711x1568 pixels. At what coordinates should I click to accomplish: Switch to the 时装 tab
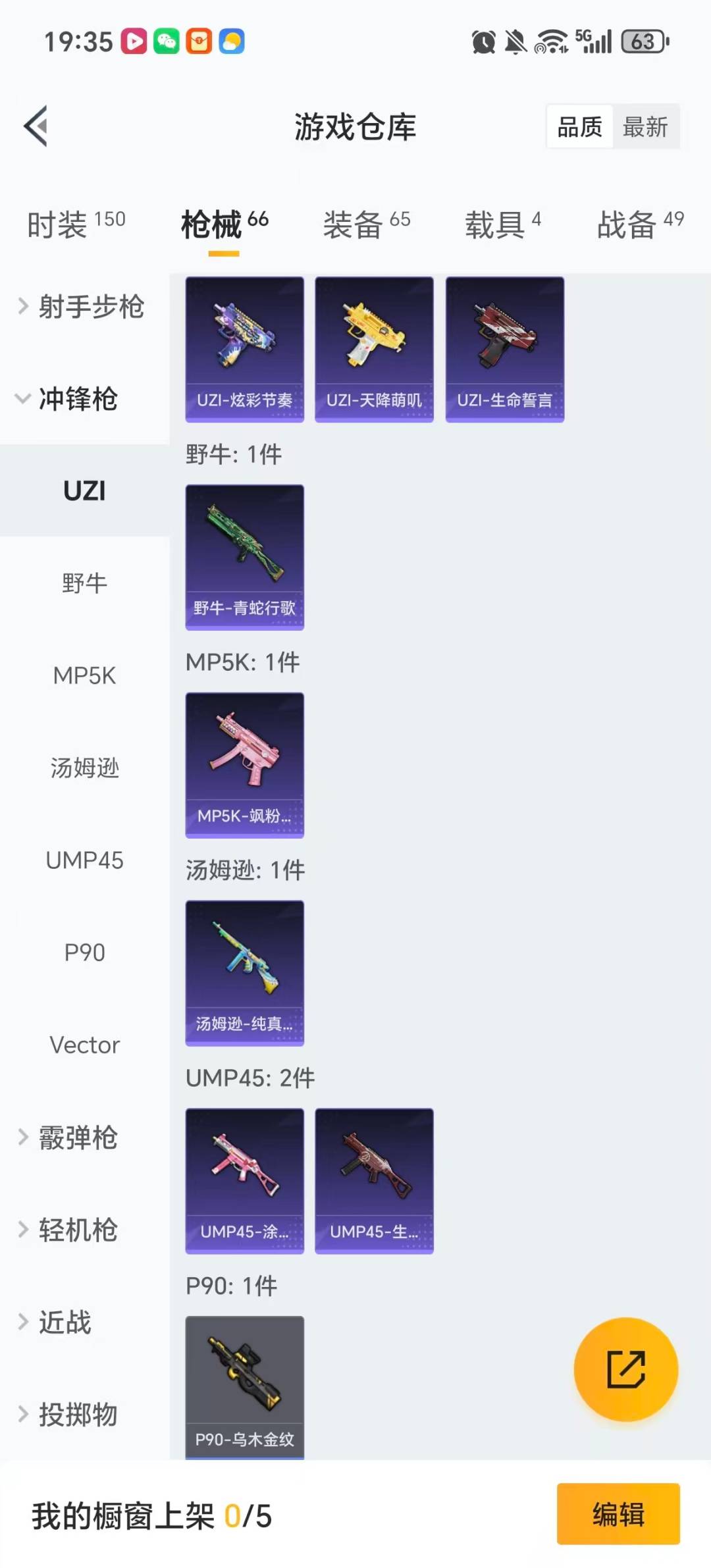(76, 224)
